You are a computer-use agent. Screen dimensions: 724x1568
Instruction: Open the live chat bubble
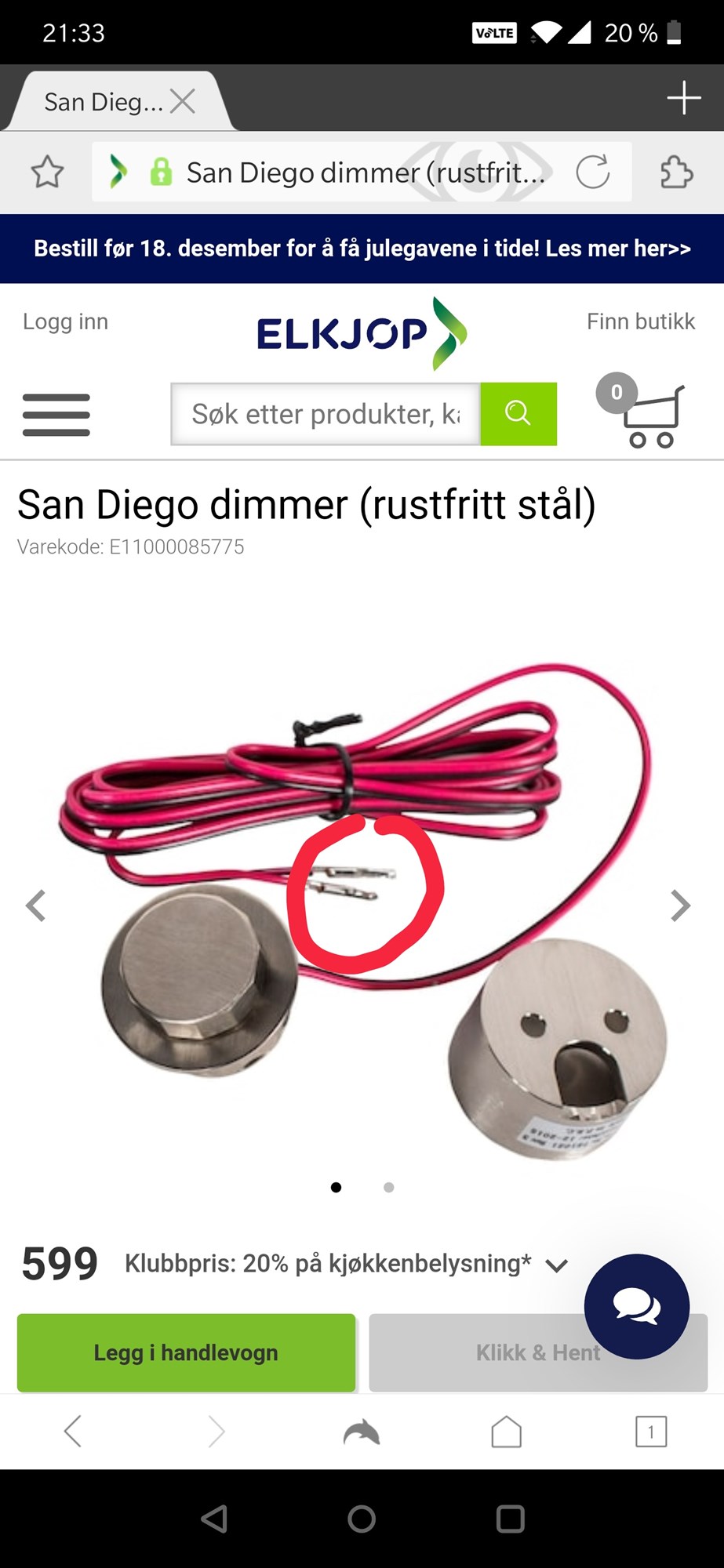pyautogui.click(x=636, y=1306)
